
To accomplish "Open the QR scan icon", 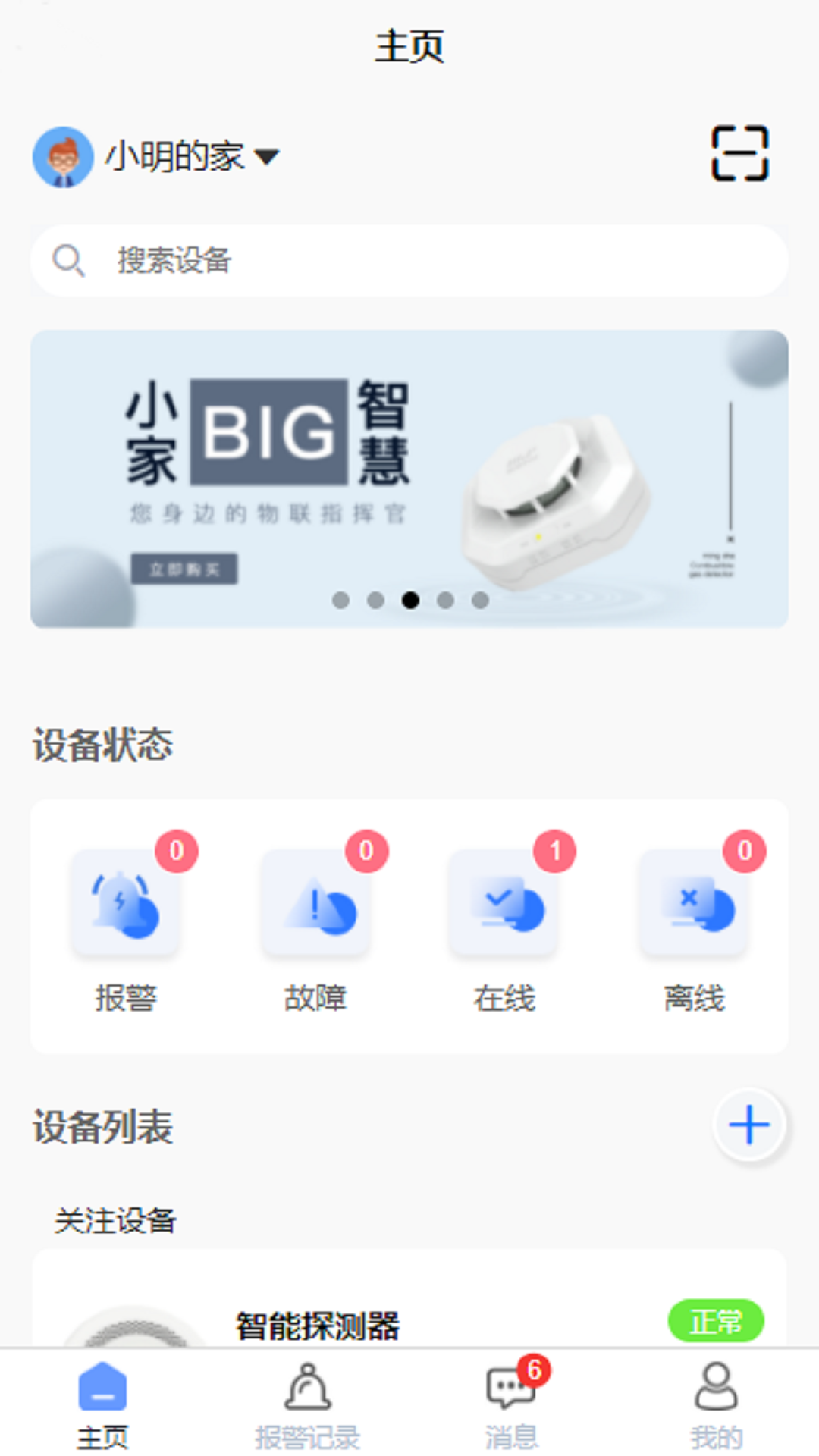I will [x=739, y=154].
